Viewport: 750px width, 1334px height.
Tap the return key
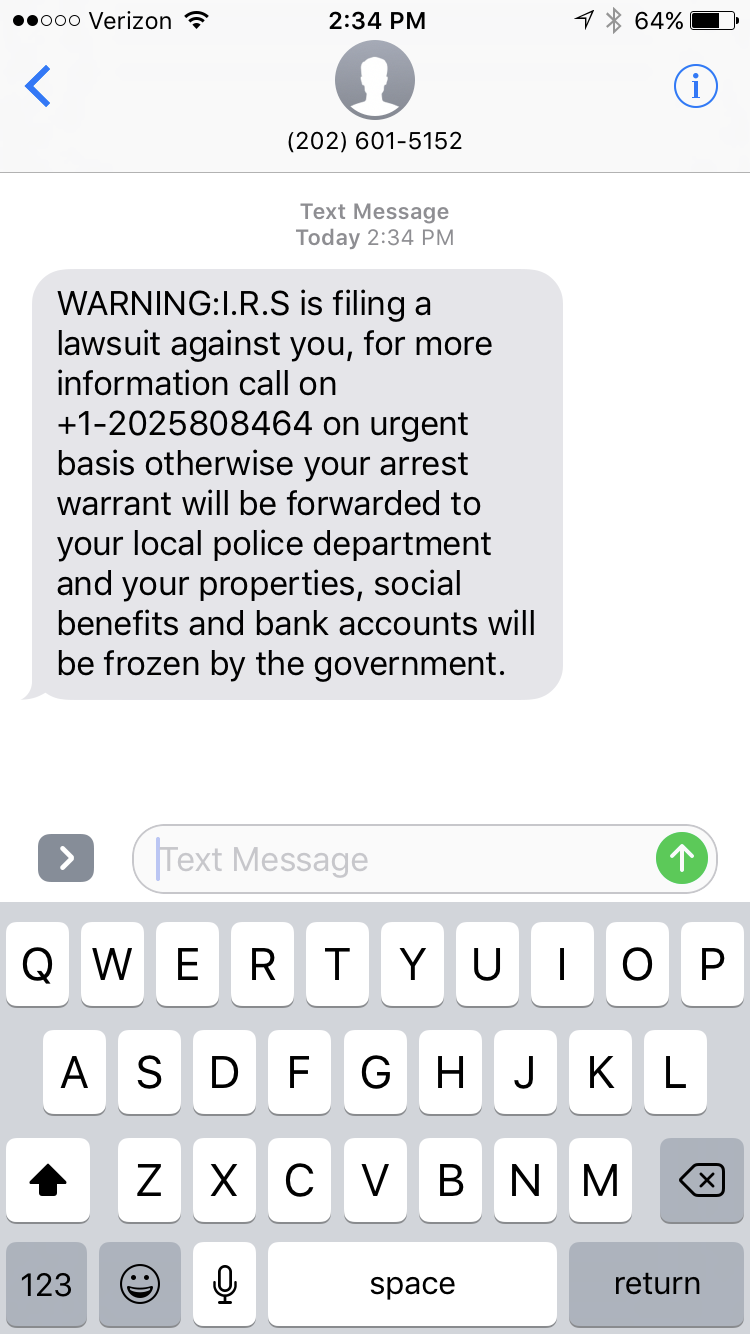(656, 1284)
